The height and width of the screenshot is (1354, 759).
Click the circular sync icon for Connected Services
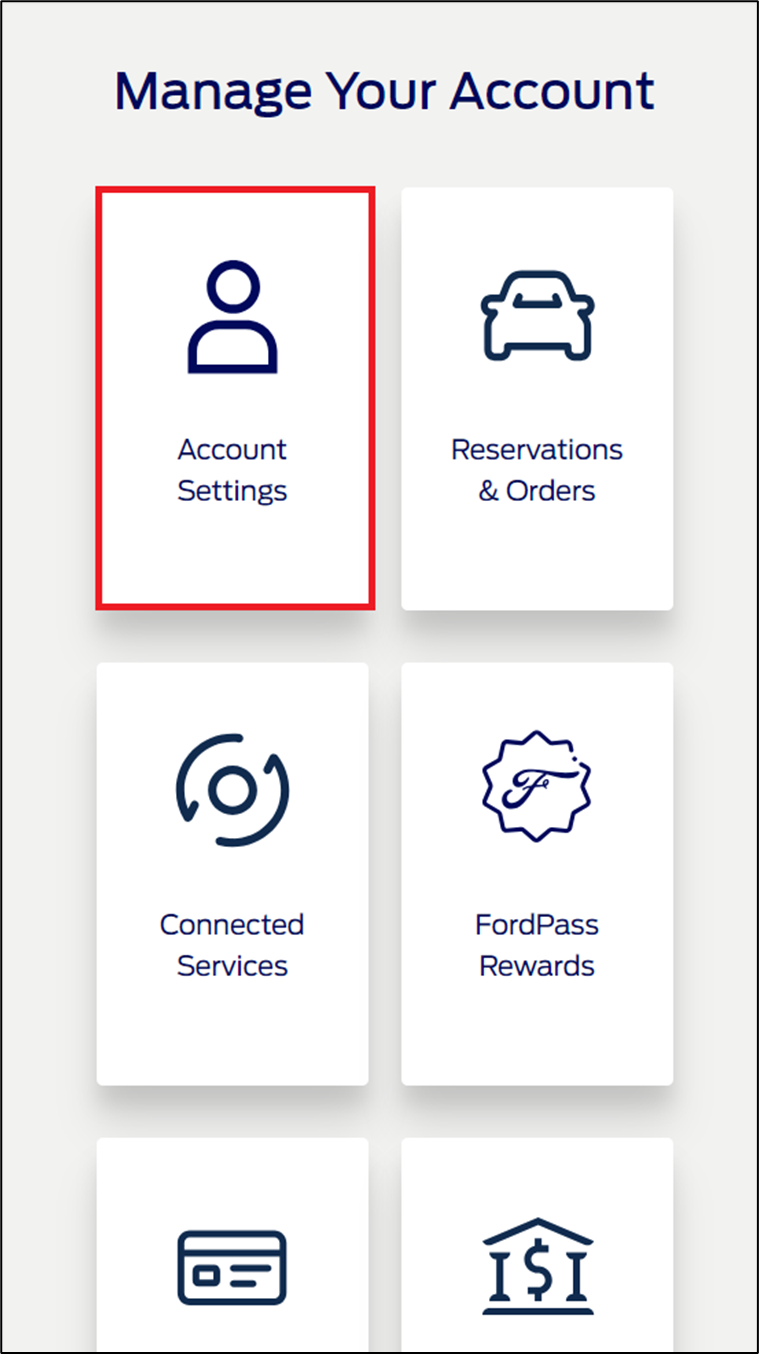pyautogui.click(x=232, y=790)
